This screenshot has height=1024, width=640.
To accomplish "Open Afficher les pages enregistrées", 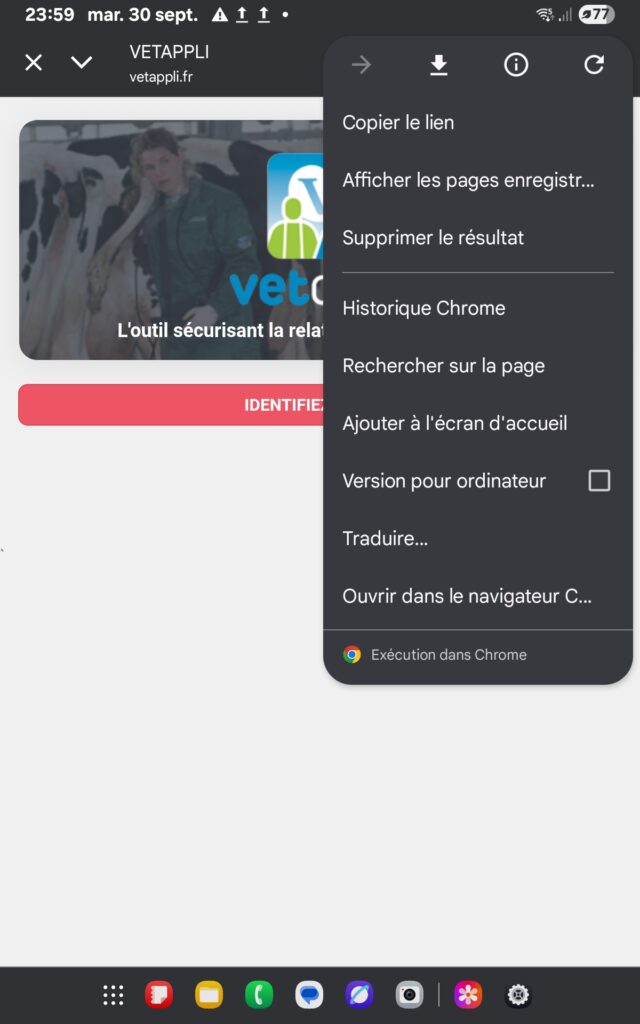I will (468, 181).
